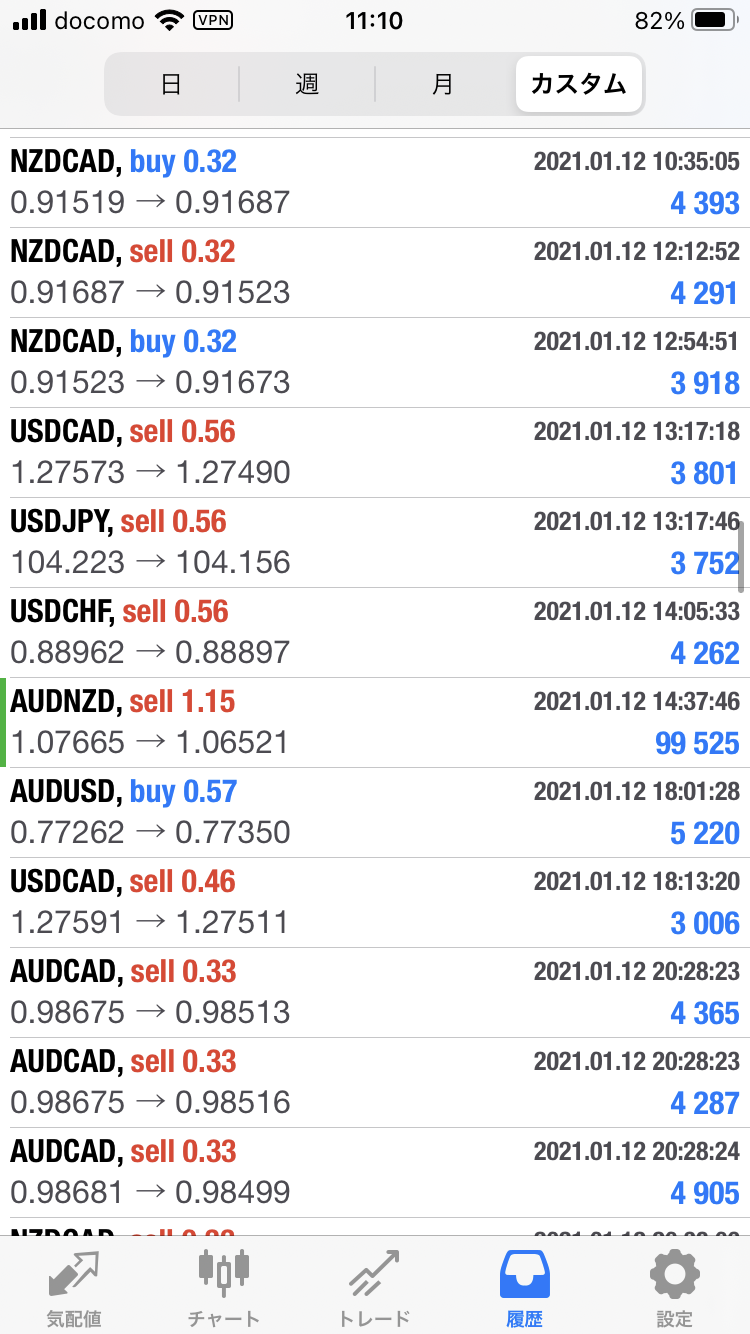View the USDCAD sell 0.56 trade details
Image resolution: width=750 pixels, height=1334 pixels.
[x=375, y=453]
